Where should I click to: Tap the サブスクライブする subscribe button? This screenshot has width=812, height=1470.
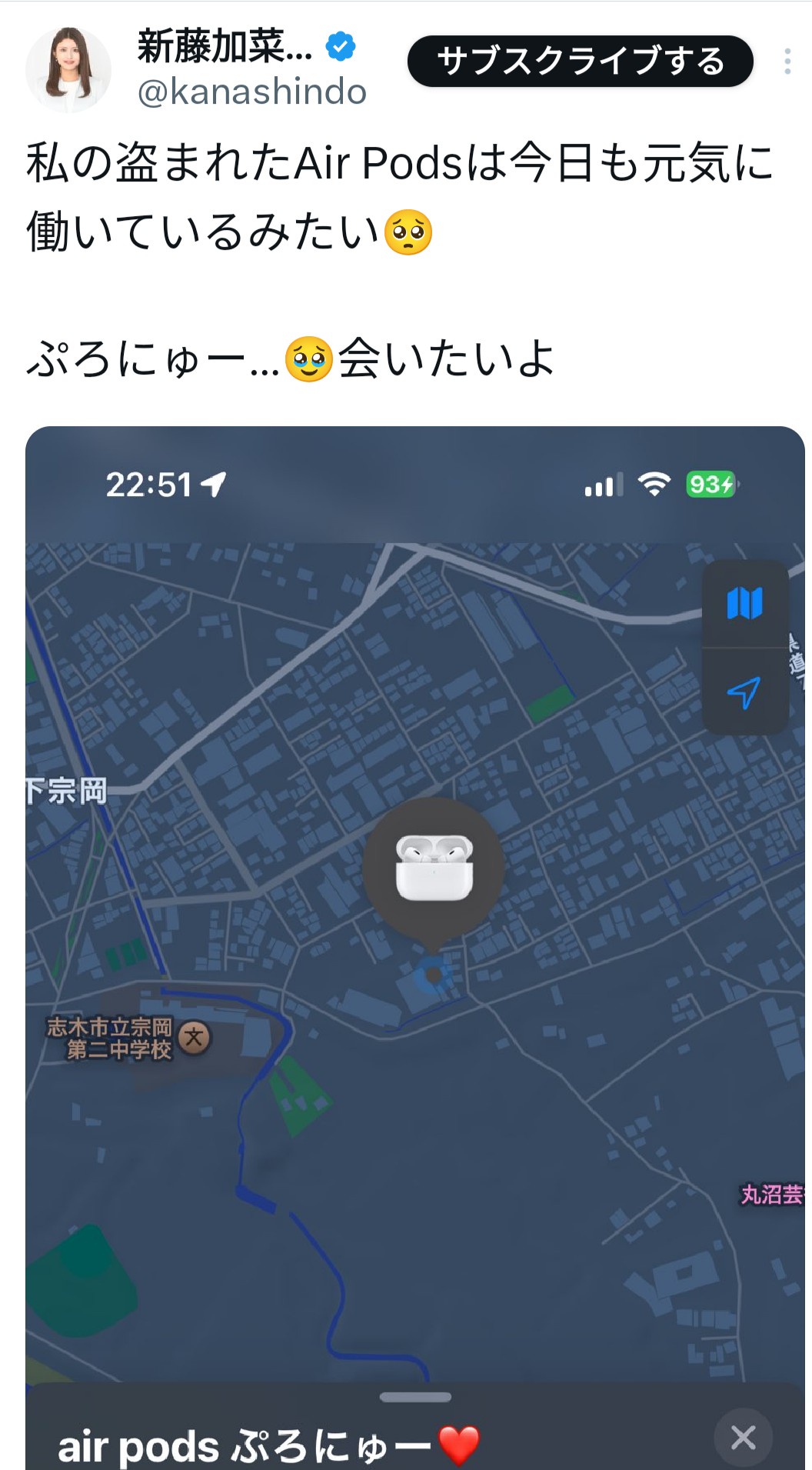click(580, 62)
